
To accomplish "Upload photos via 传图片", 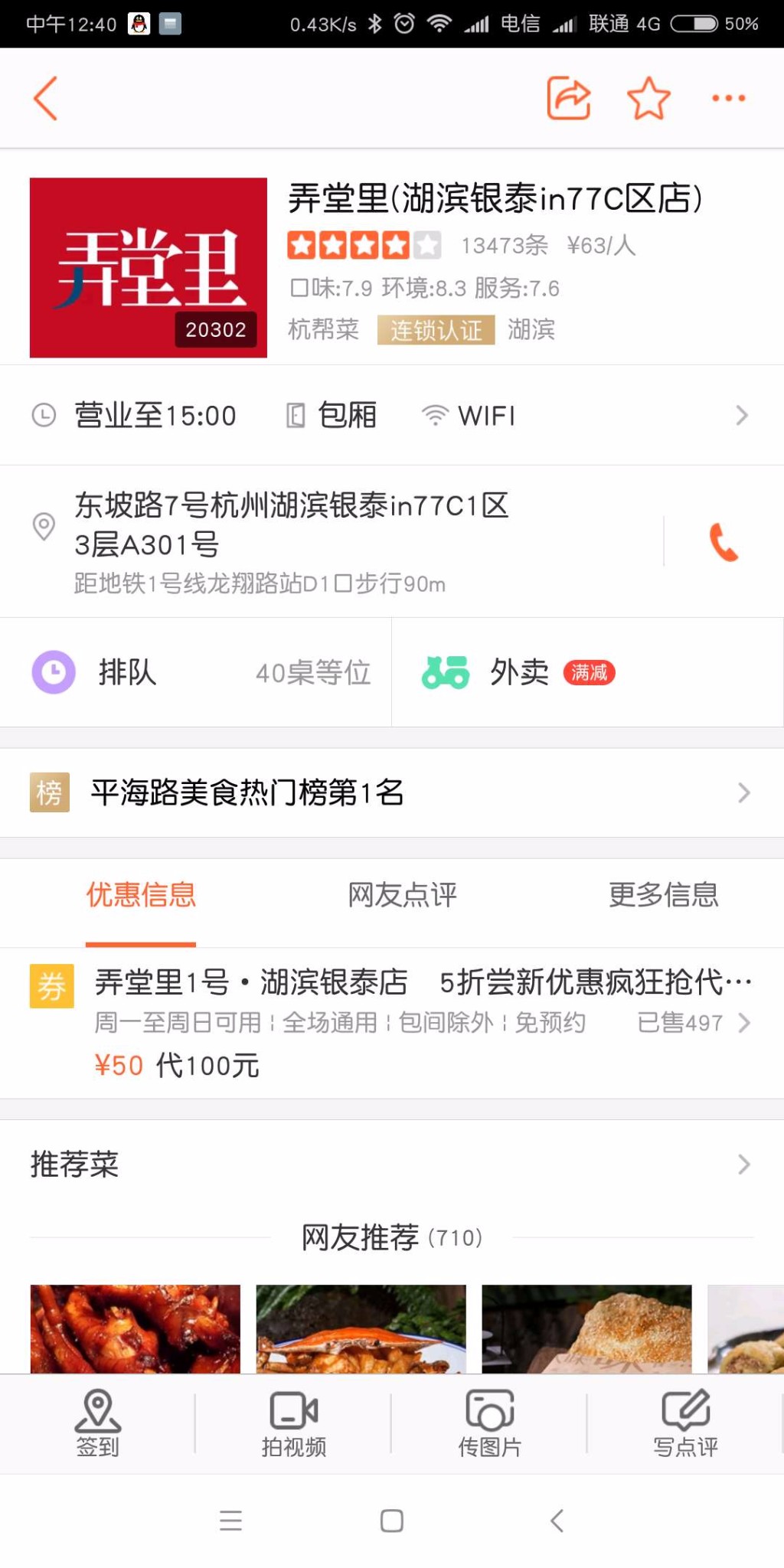I will coord(490,1423).
